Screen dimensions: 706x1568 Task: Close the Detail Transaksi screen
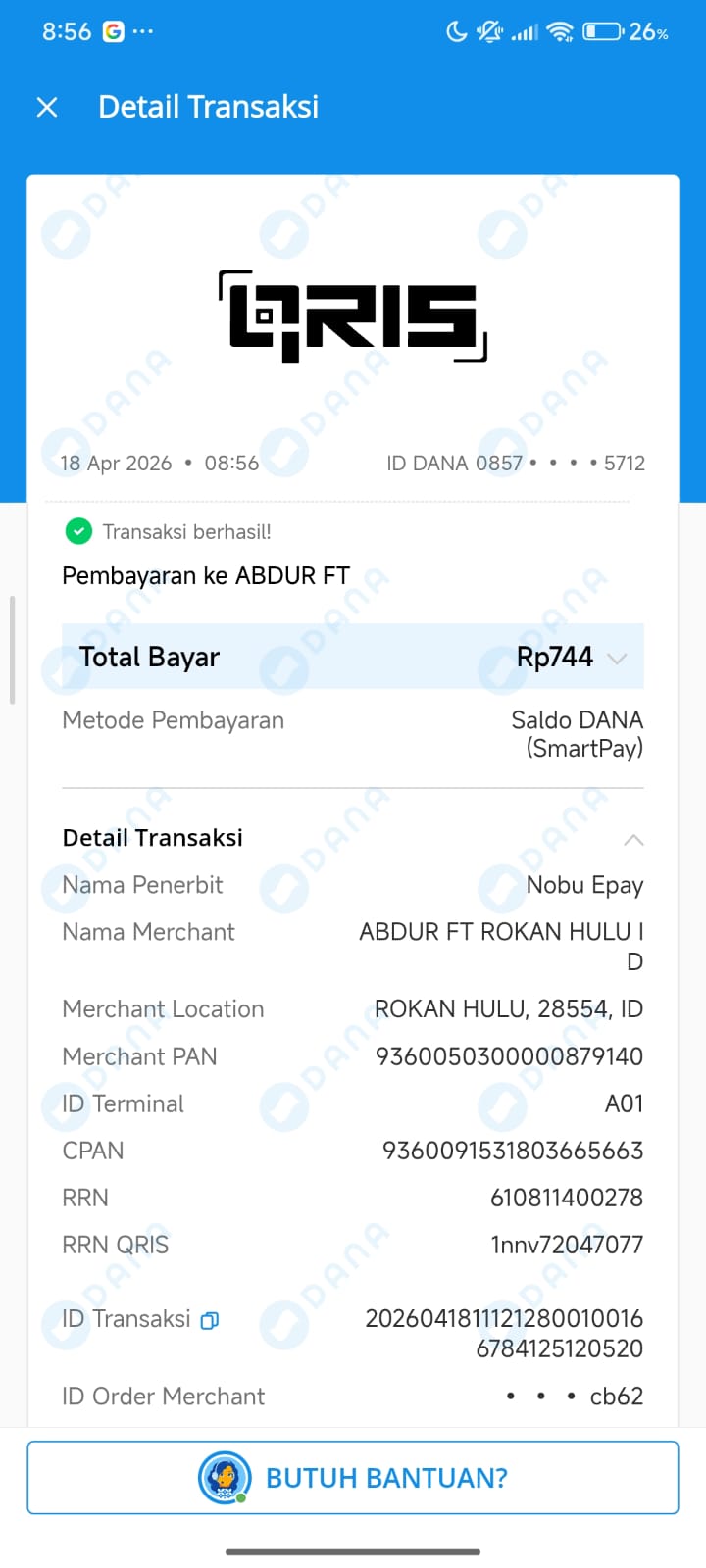point(47,108)
